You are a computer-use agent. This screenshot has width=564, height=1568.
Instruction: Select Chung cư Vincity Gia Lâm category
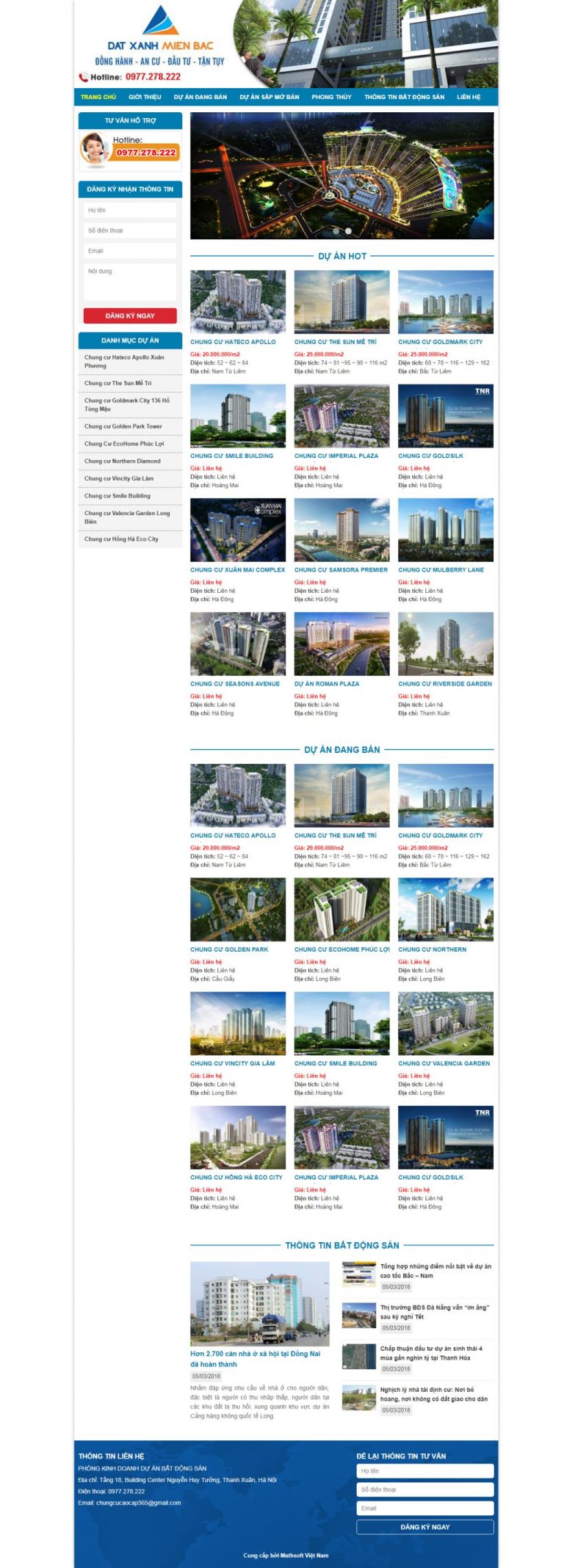[118, 478]
